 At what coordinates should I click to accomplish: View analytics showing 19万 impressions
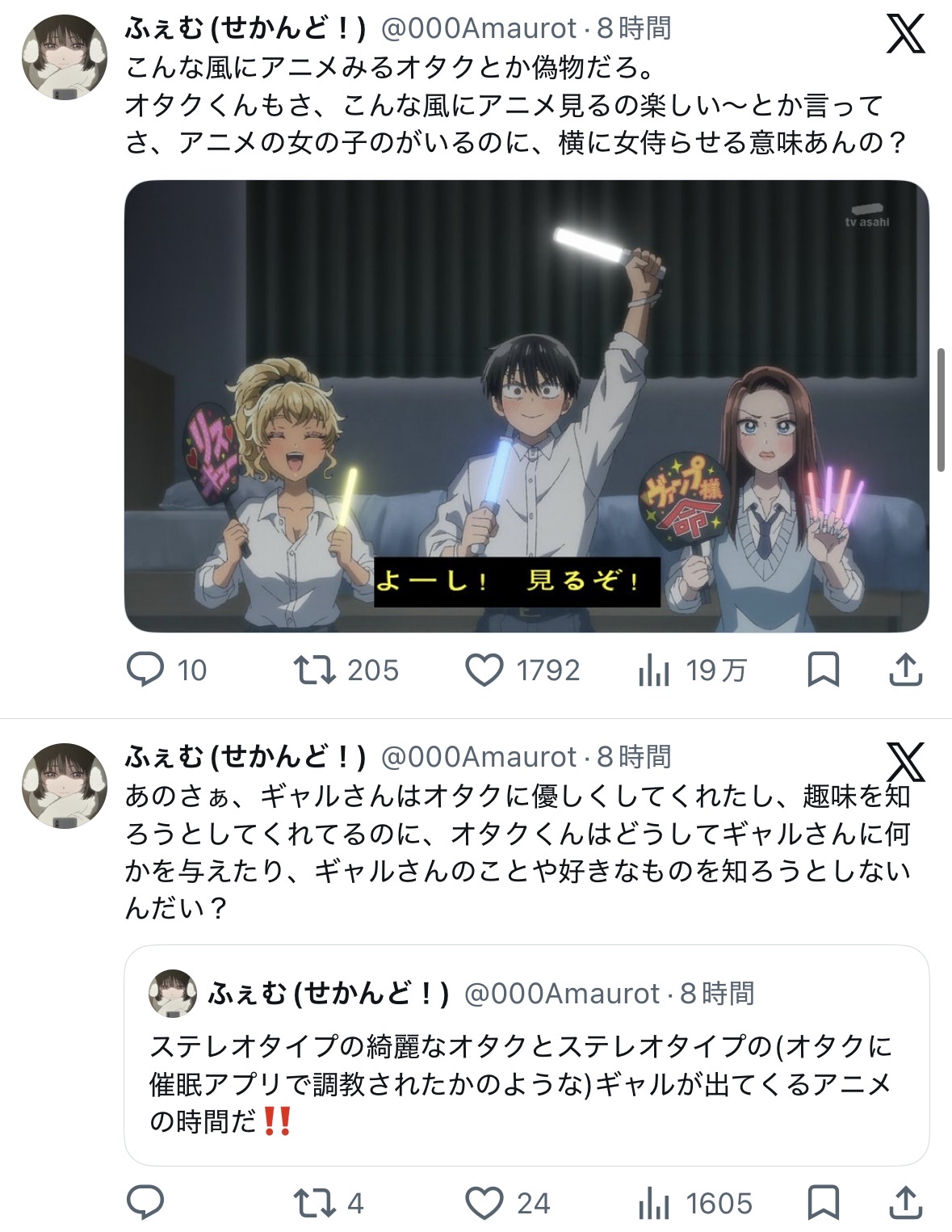coord(654,670)
